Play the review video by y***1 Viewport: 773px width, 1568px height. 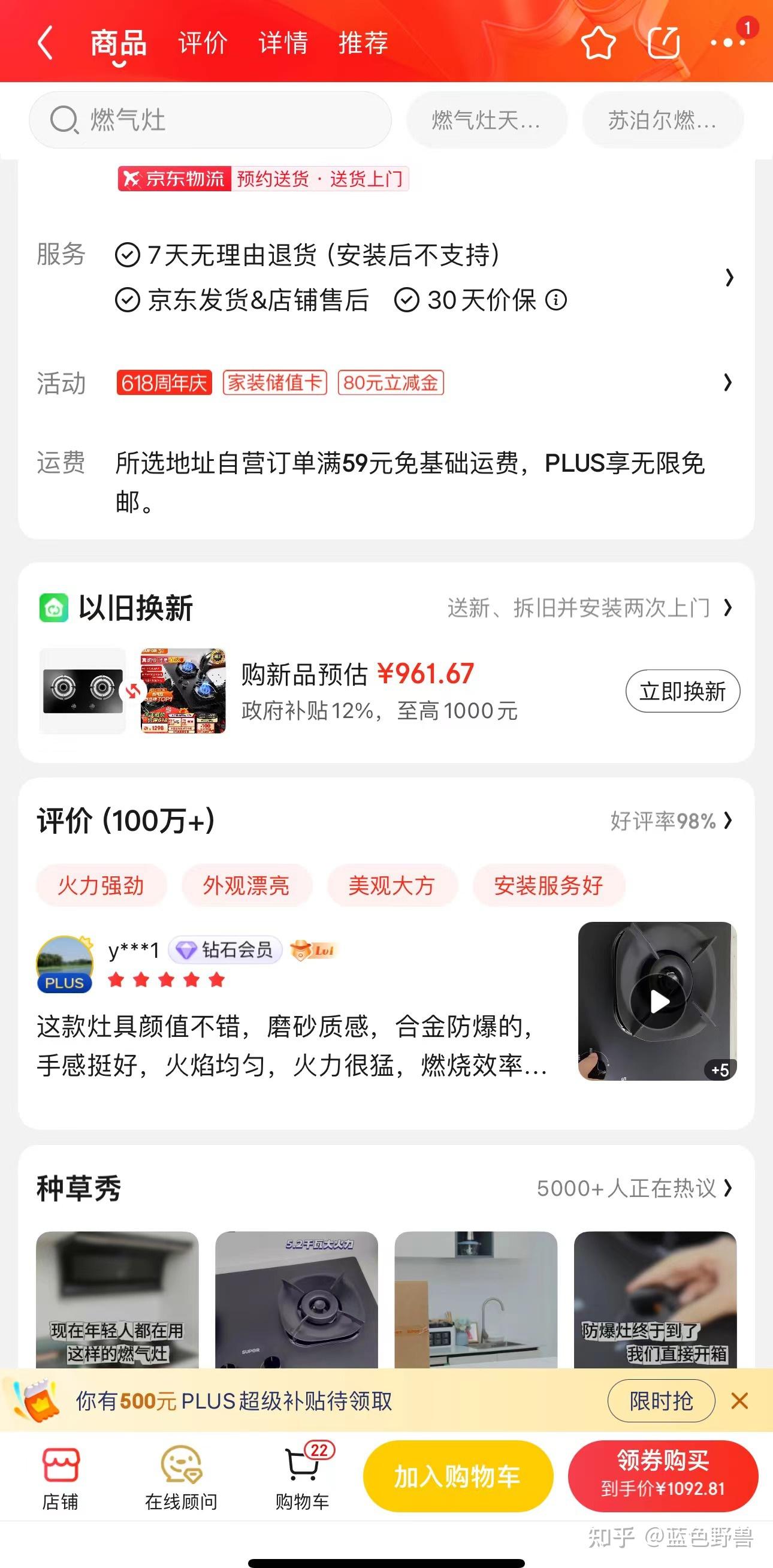point(657,1002)
